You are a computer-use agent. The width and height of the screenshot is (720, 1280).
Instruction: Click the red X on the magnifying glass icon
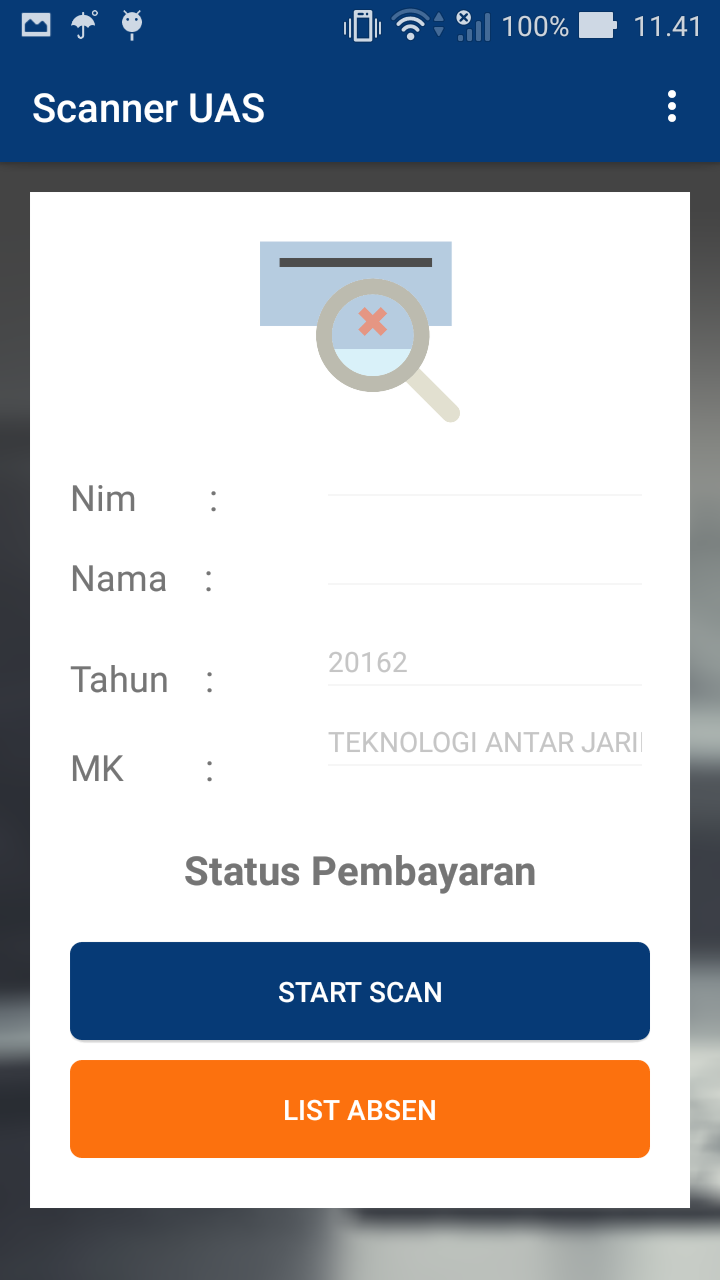pyautogui.click(x=371, y=320)
